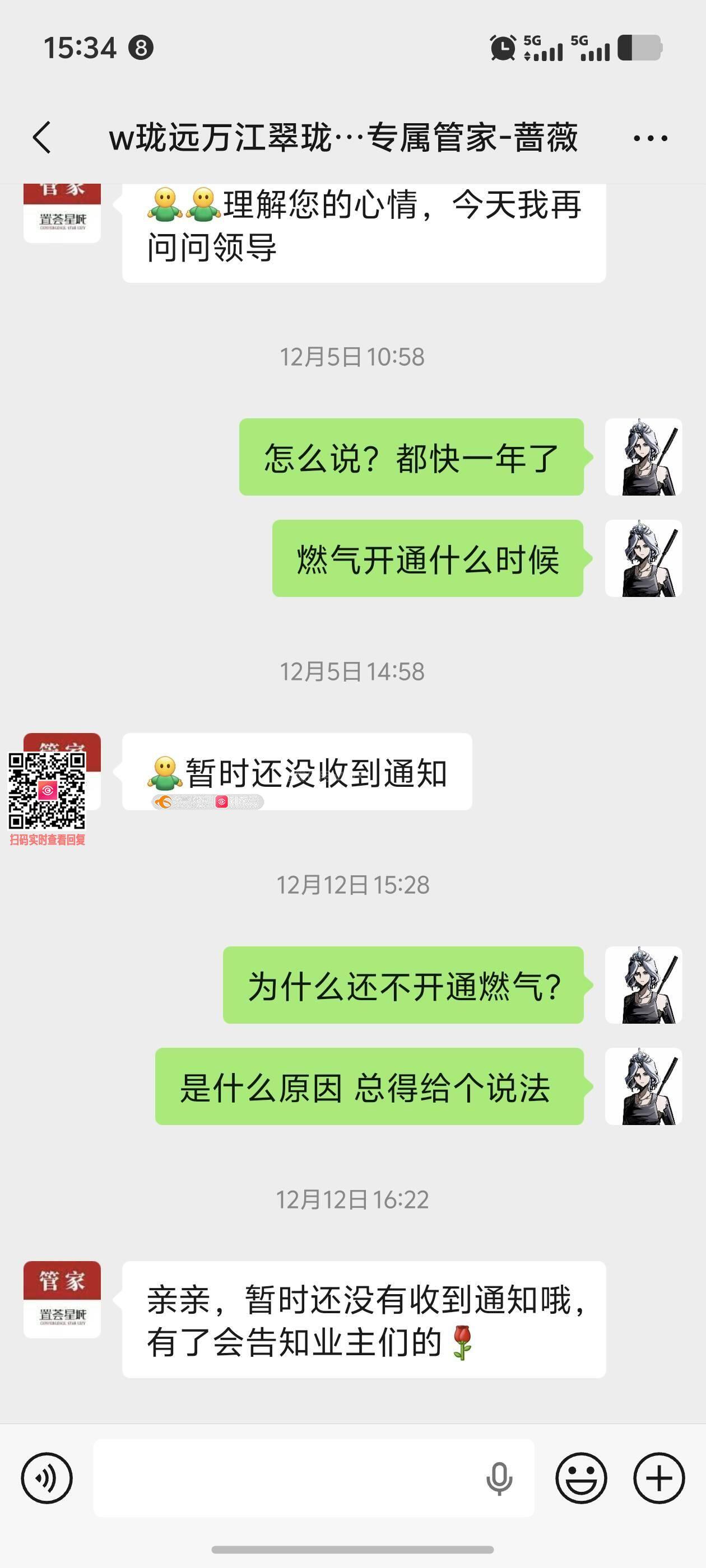Switch to voice message input

(x=47, y=1477)
